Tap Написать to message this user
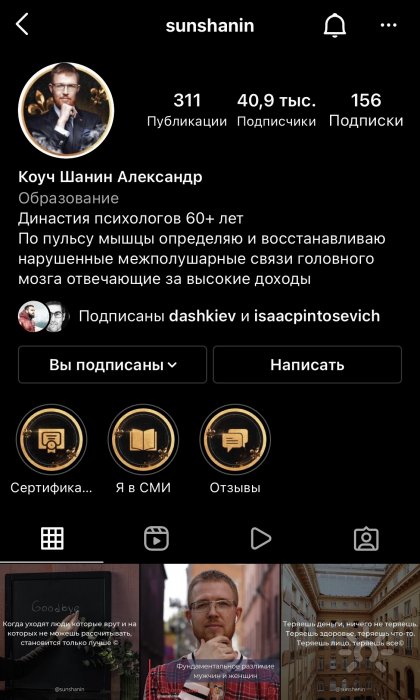 click(307, 365)
